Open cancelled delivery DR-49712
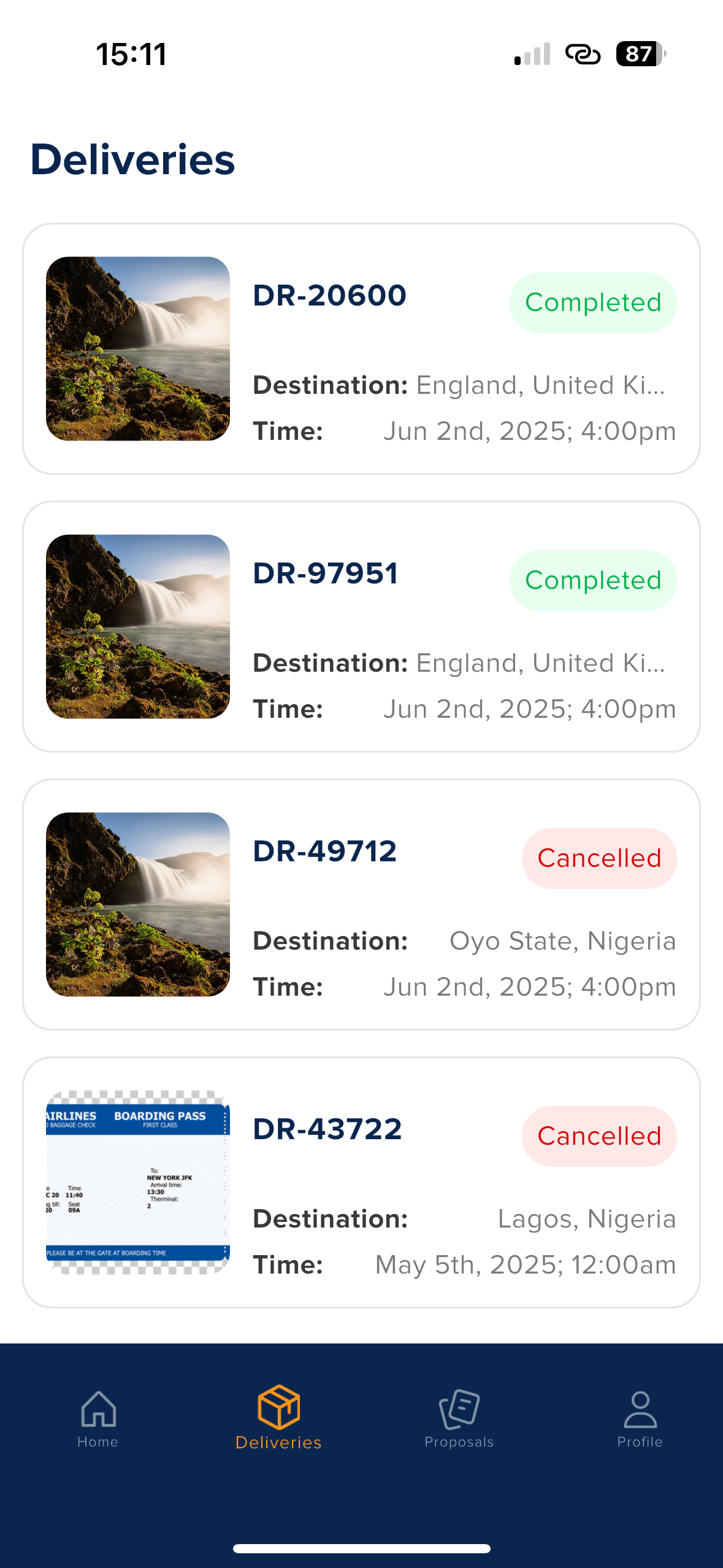The width and height of the screenshot is (723, 1568). 361,904
